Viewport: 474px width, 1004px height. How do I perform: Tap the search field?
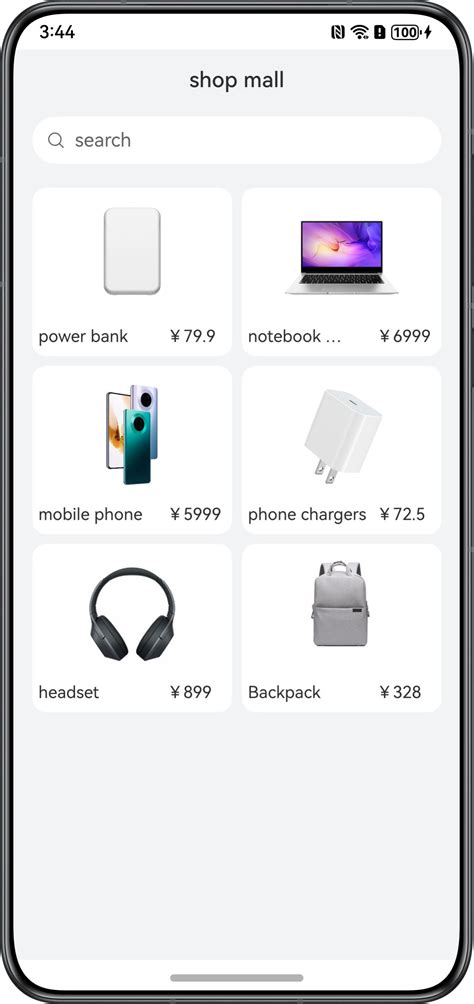pyautogui.click(x=237, y=140)
